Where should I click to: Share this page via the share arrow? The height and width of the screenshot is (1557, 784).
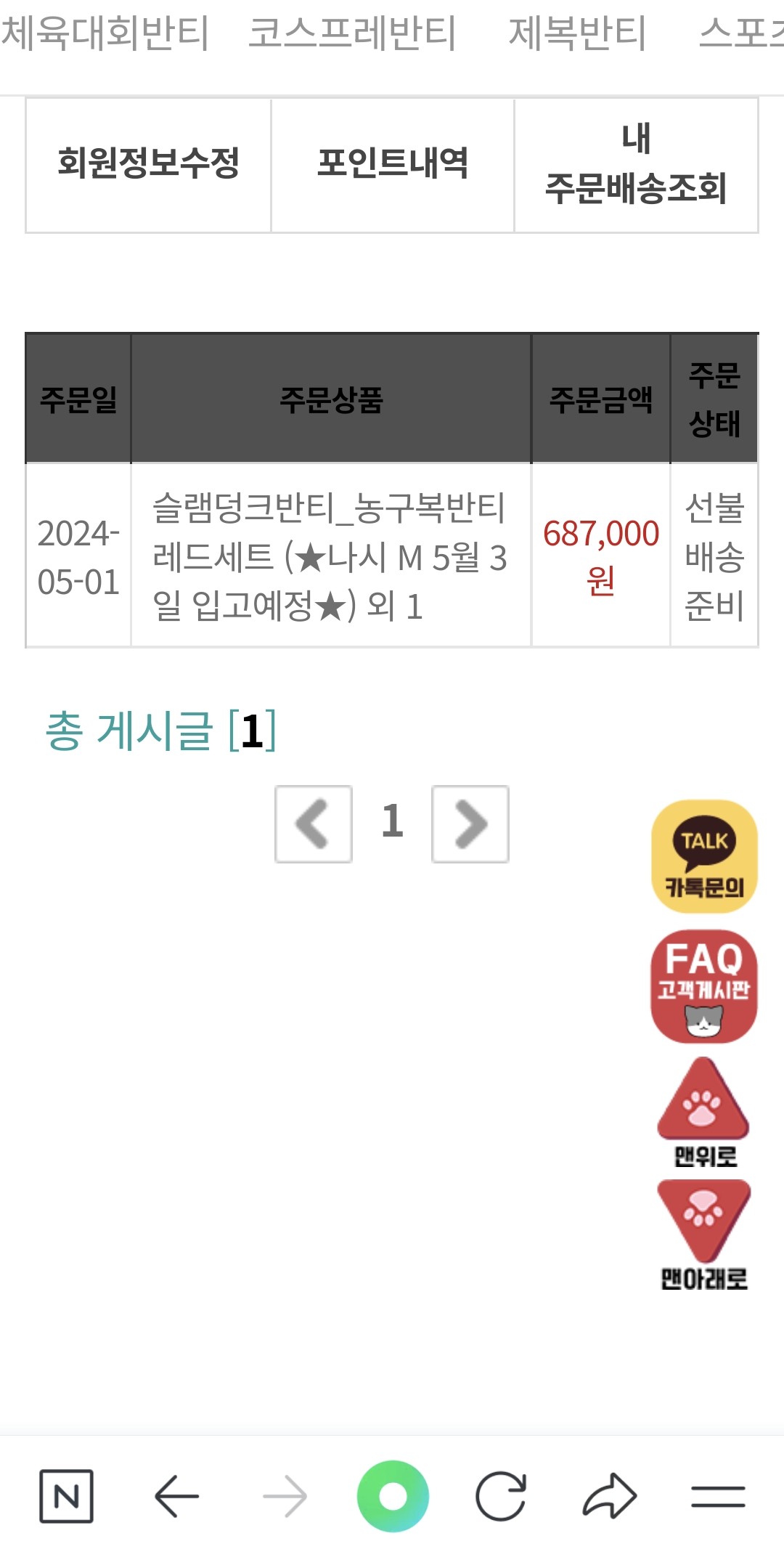pos(610,1496)
